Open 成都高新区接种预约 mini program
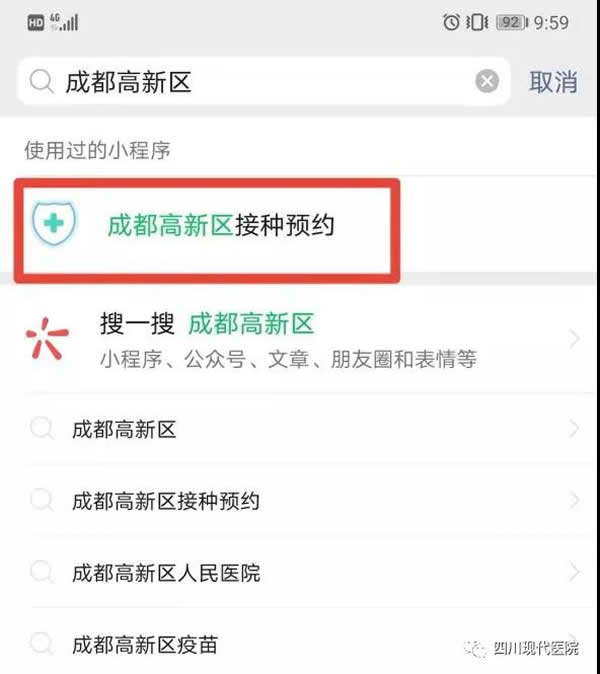Viewport: 600px width, 674px height. pyautogui.click(x=220, y=225)
